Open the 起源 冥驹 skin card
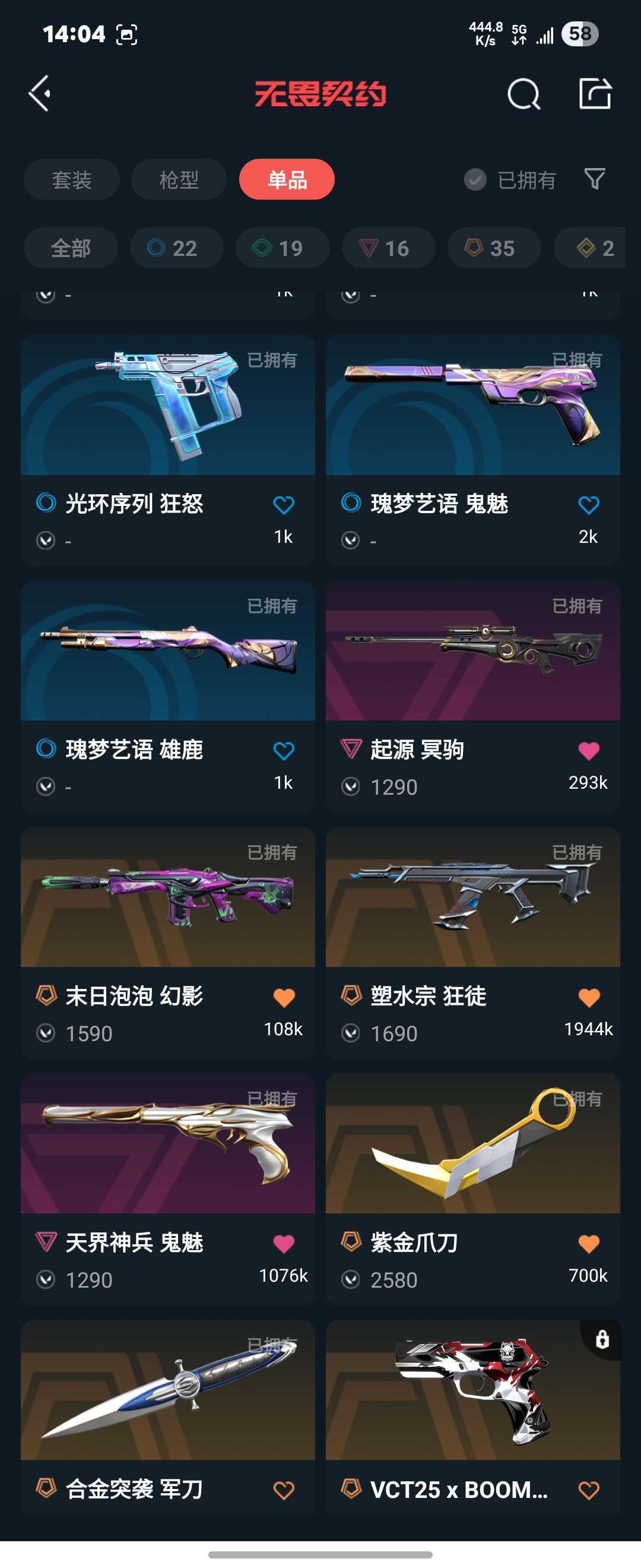641x1568 pixels. [x=473, y=696]
